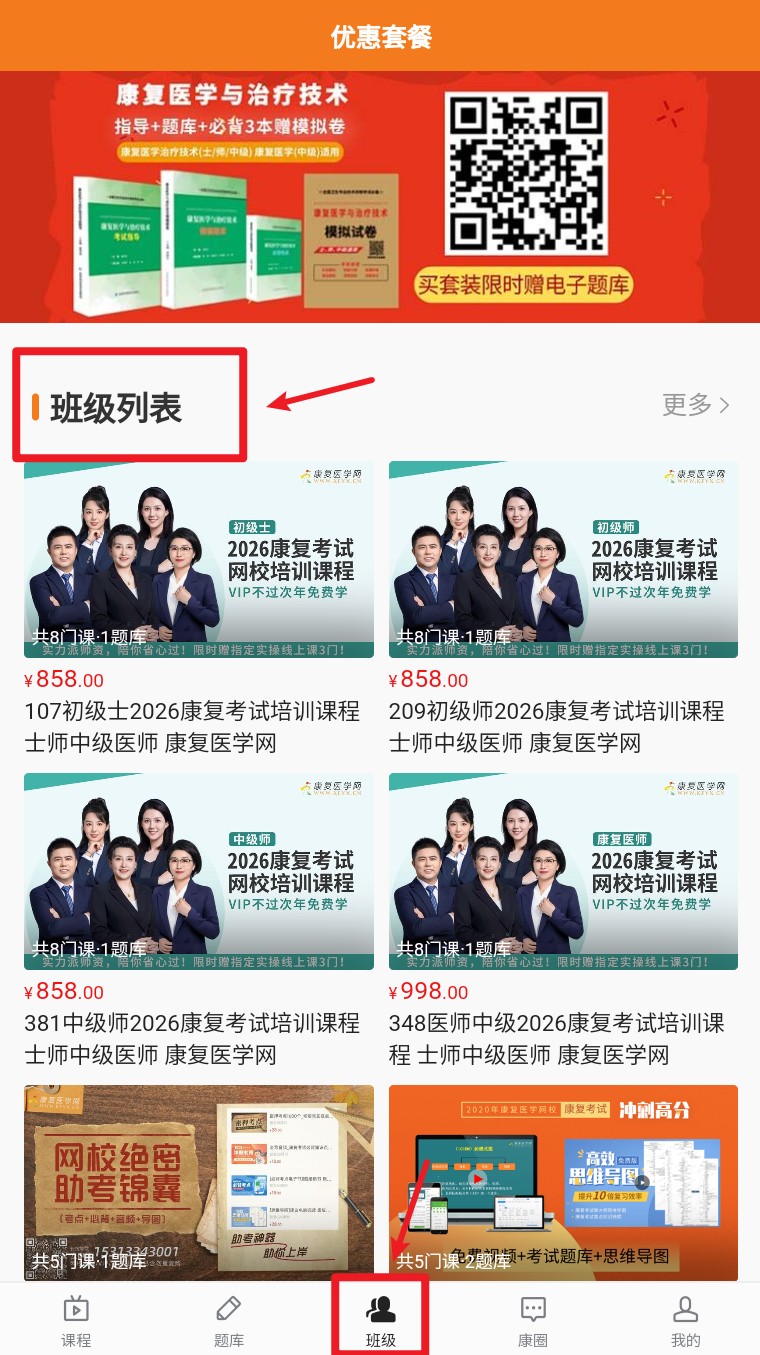Image resolution: width=760 pixels, height=1355 pixels.
Task: Open the 我的 profile tab
Action: pyautogui.click(x=685, y=1320)
